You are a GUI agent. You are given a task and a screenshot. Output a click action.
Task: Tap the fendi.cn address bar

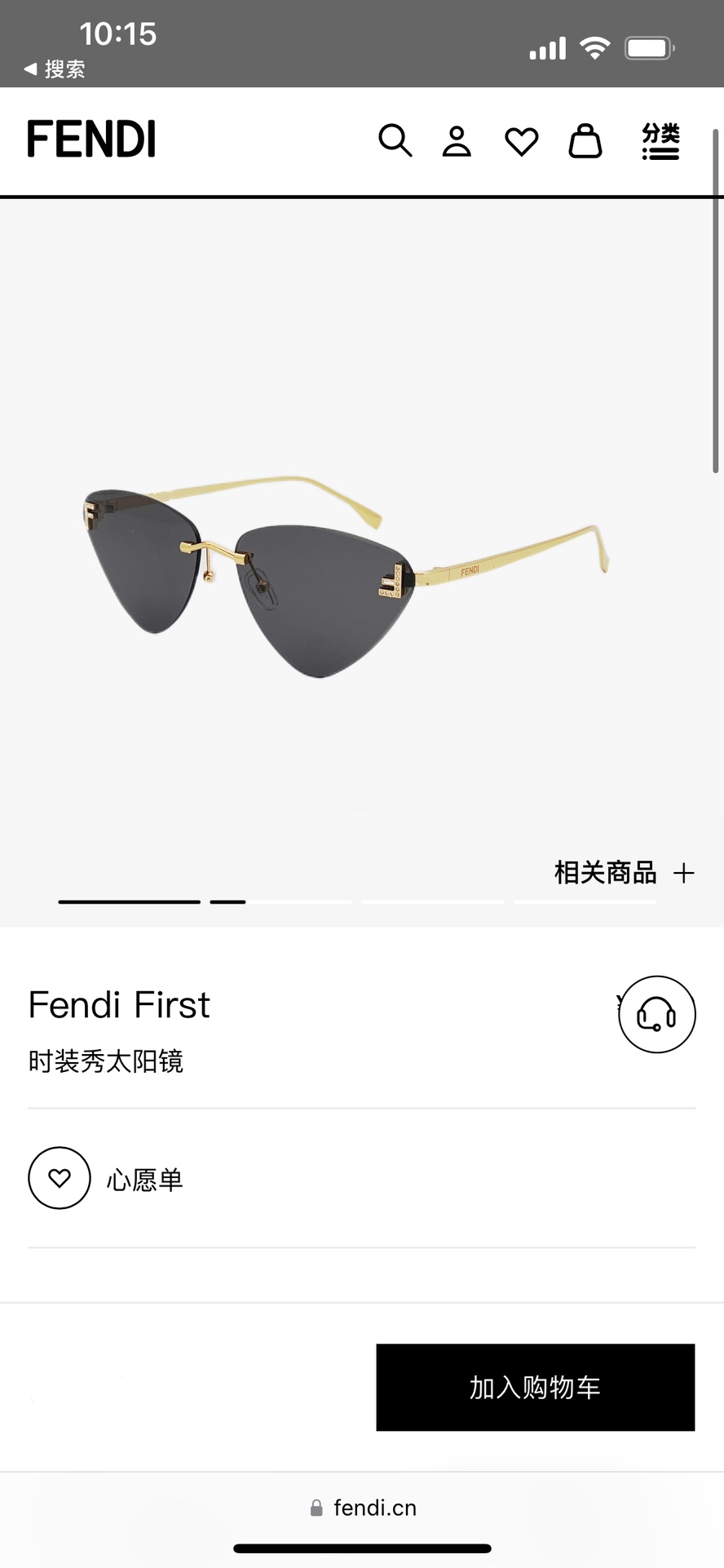tap(363, 1508)
